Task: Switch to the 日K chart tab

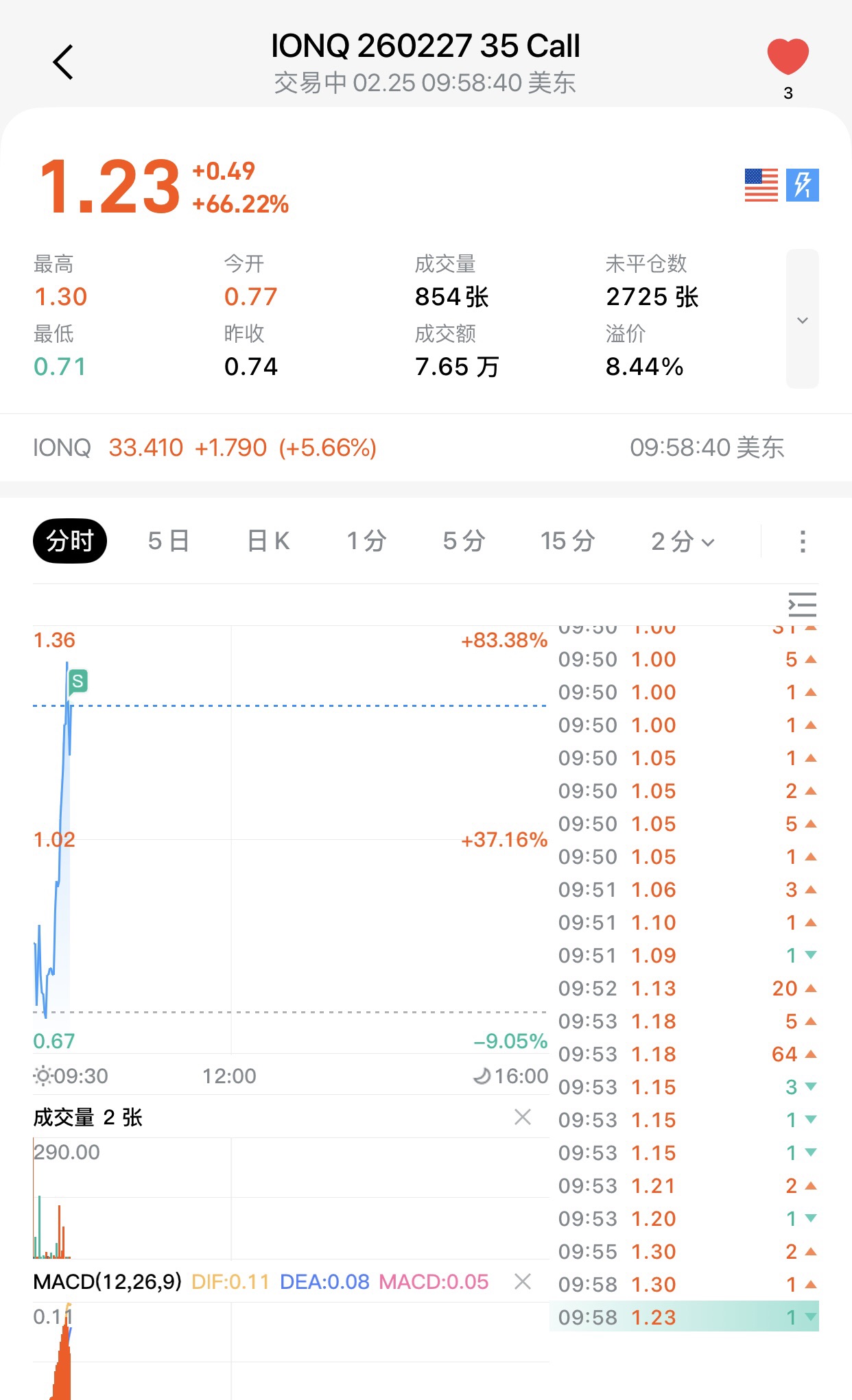Action: [x=268, y=541]
